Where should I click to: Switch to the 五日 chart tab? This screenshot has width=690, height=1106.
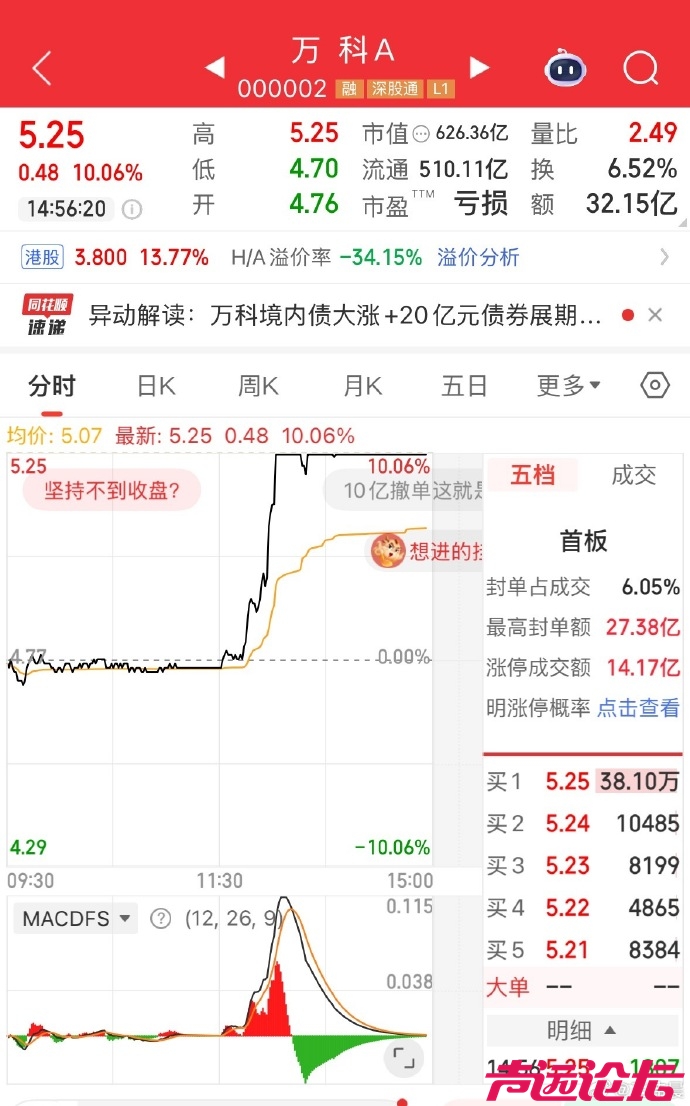click(x=464, y=386)
